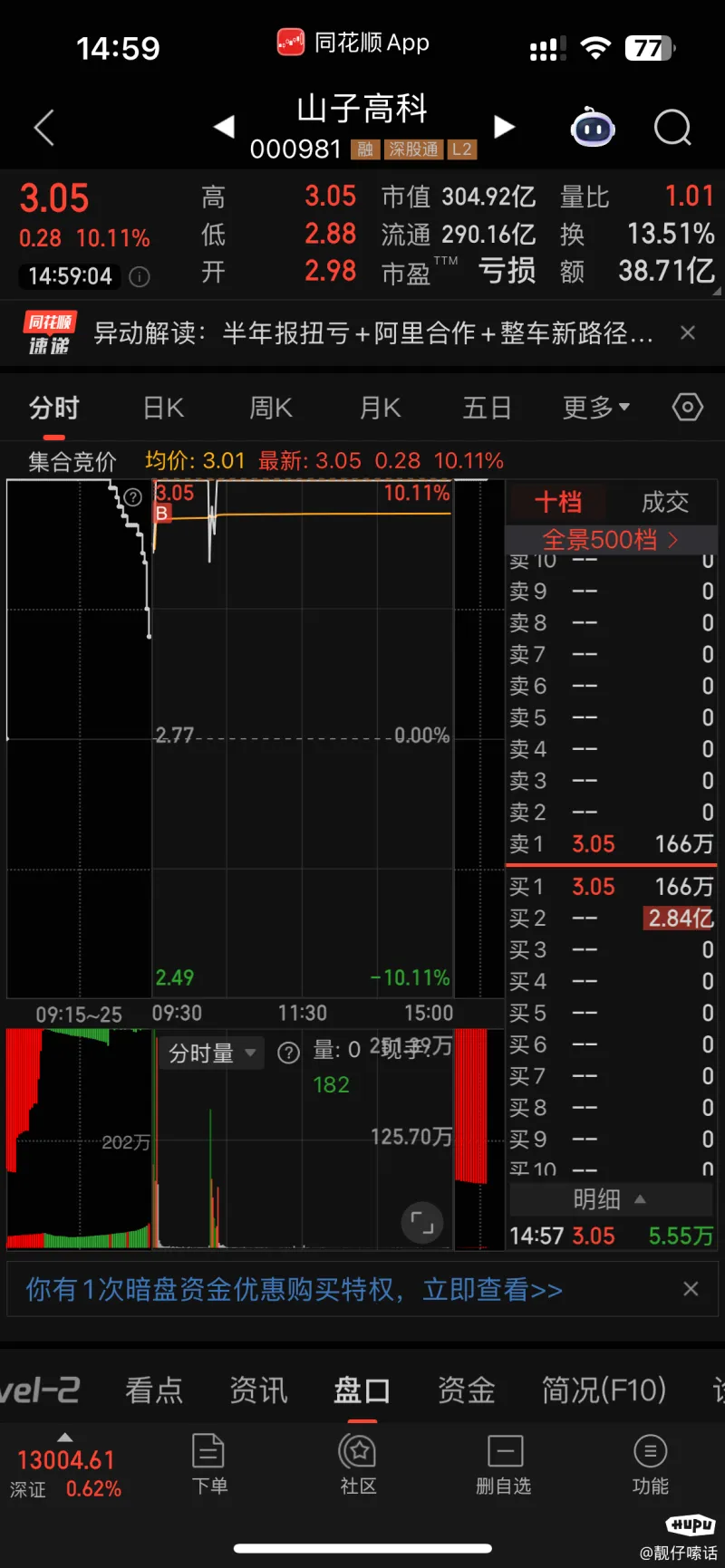Switch to the 日K chart tab

pyautogui.click(x=164, y=408)
